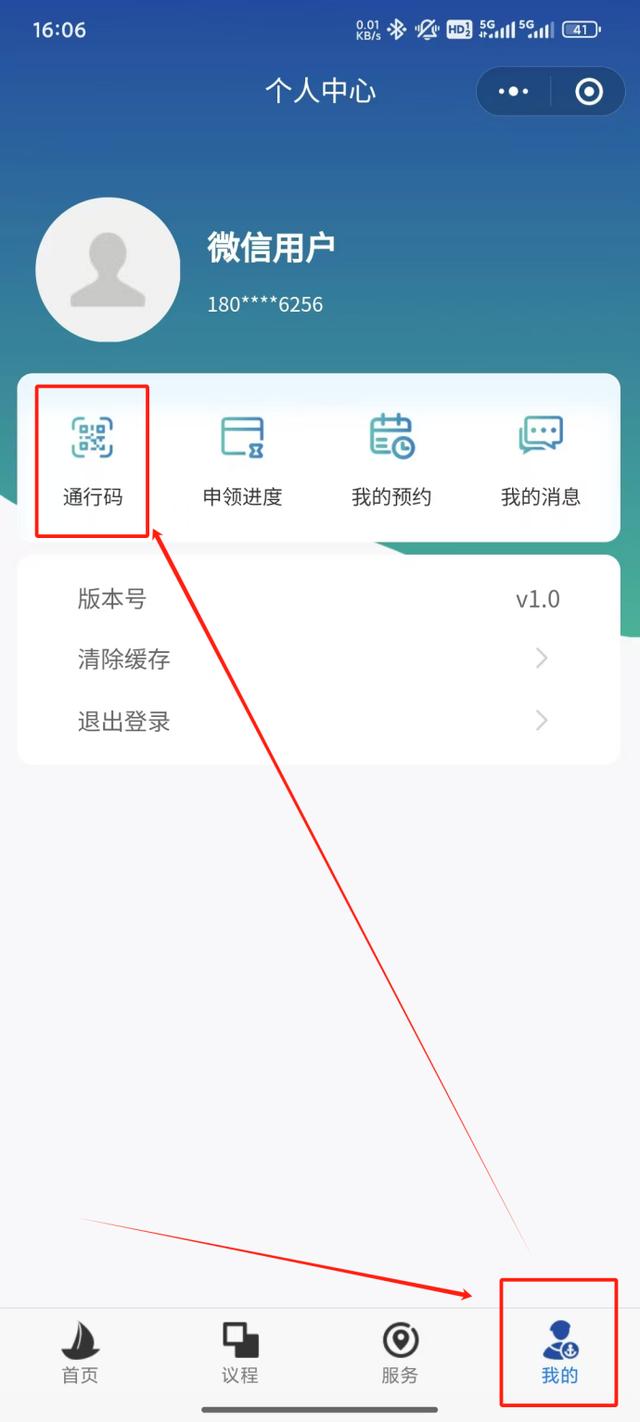Go to the 议程 tab
Viewport: 640px width, 1422px height.
pos(240,1352)
